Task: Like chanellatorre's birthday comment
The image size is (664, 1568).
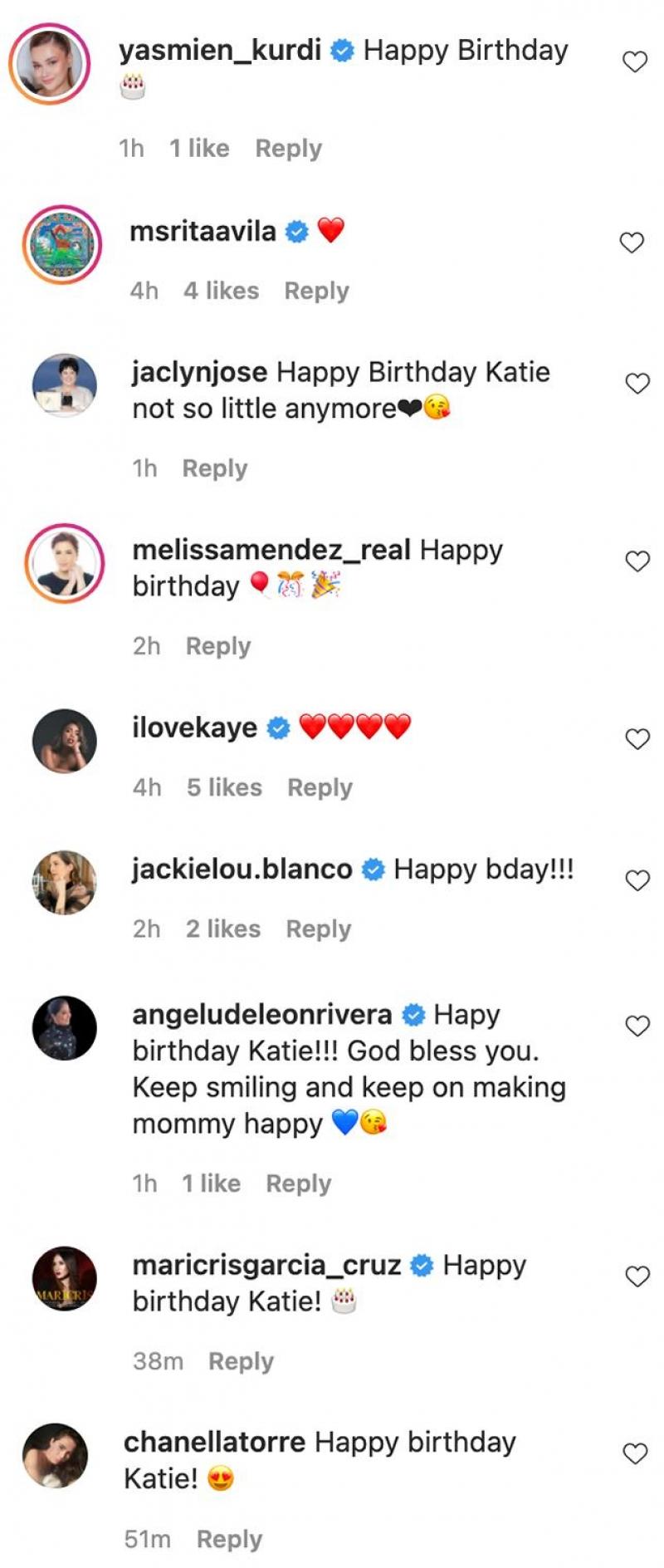Action: [635, 1453]
